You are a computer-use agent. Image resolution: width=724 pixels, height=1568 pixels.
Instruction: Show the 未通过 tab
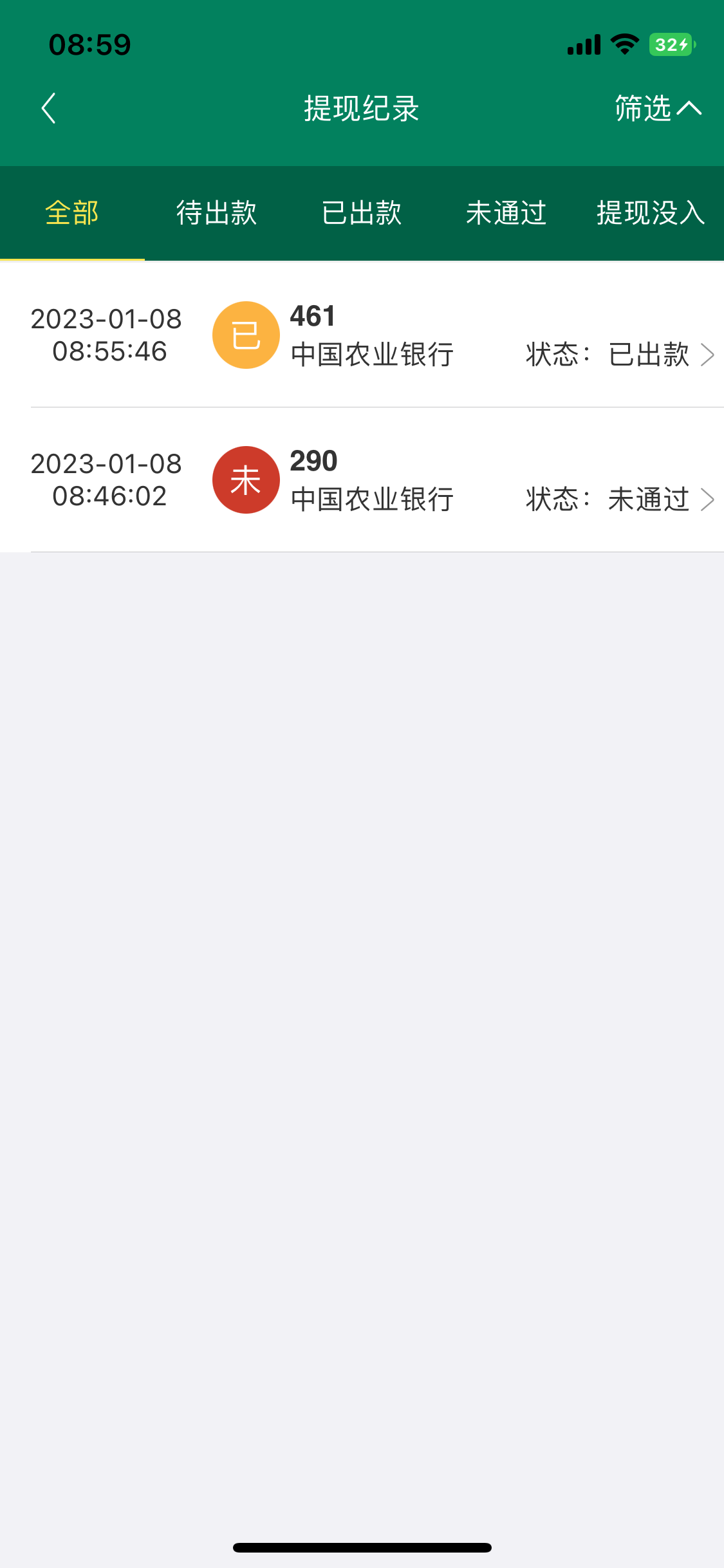pos(506,213)
